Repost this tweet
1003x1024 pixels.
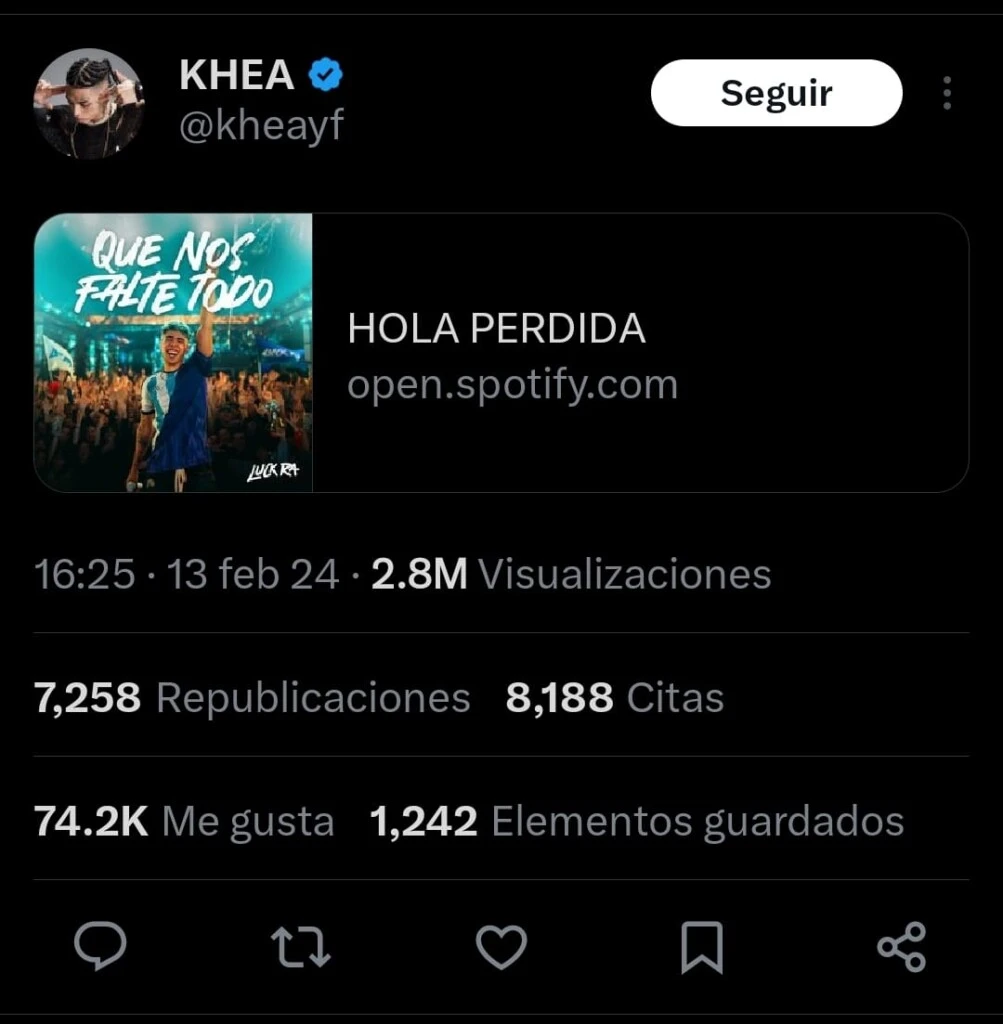[301, 946]
